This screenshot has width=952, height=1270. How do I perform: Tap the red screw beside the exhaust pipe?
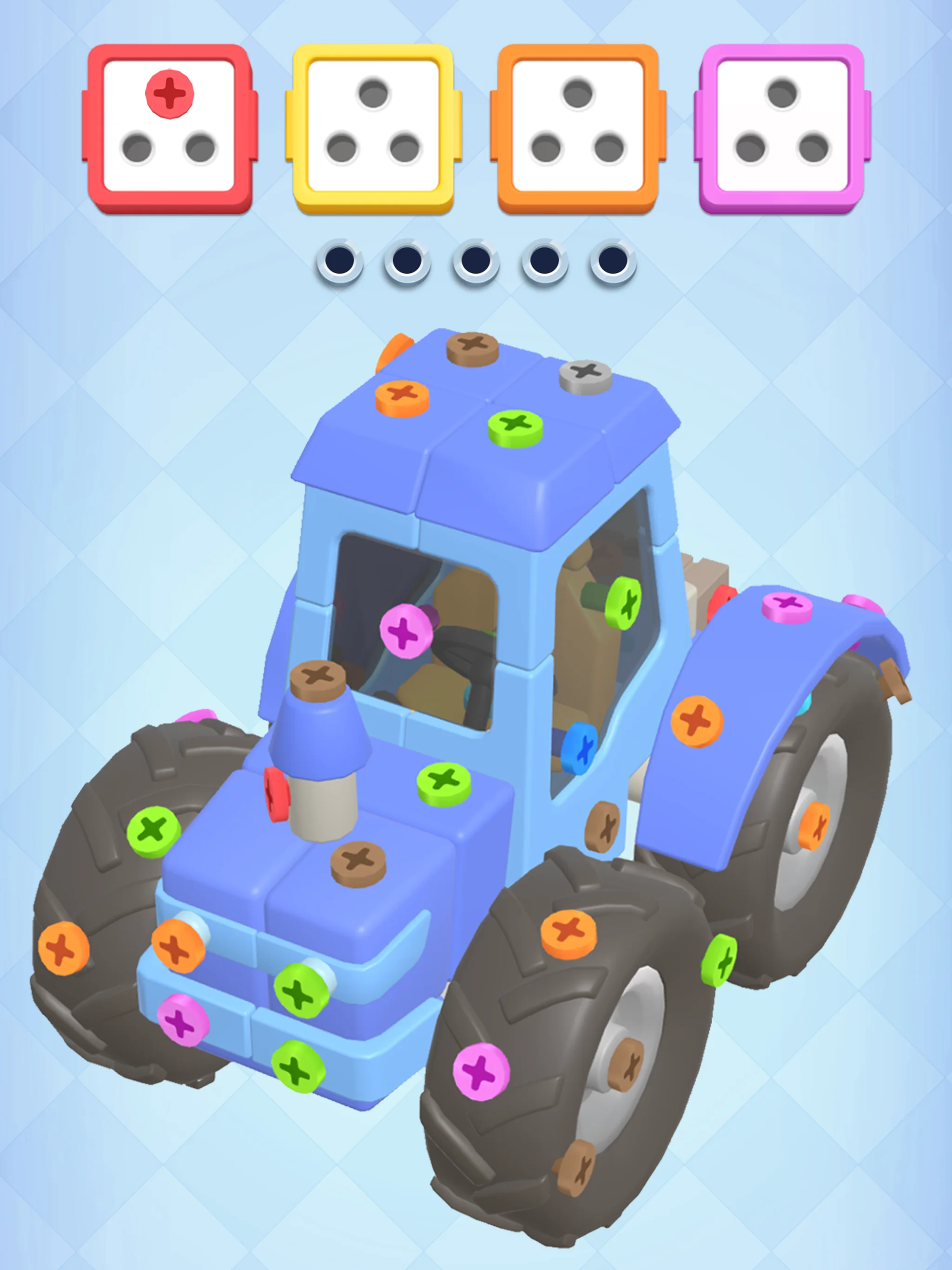pos(276,793)
